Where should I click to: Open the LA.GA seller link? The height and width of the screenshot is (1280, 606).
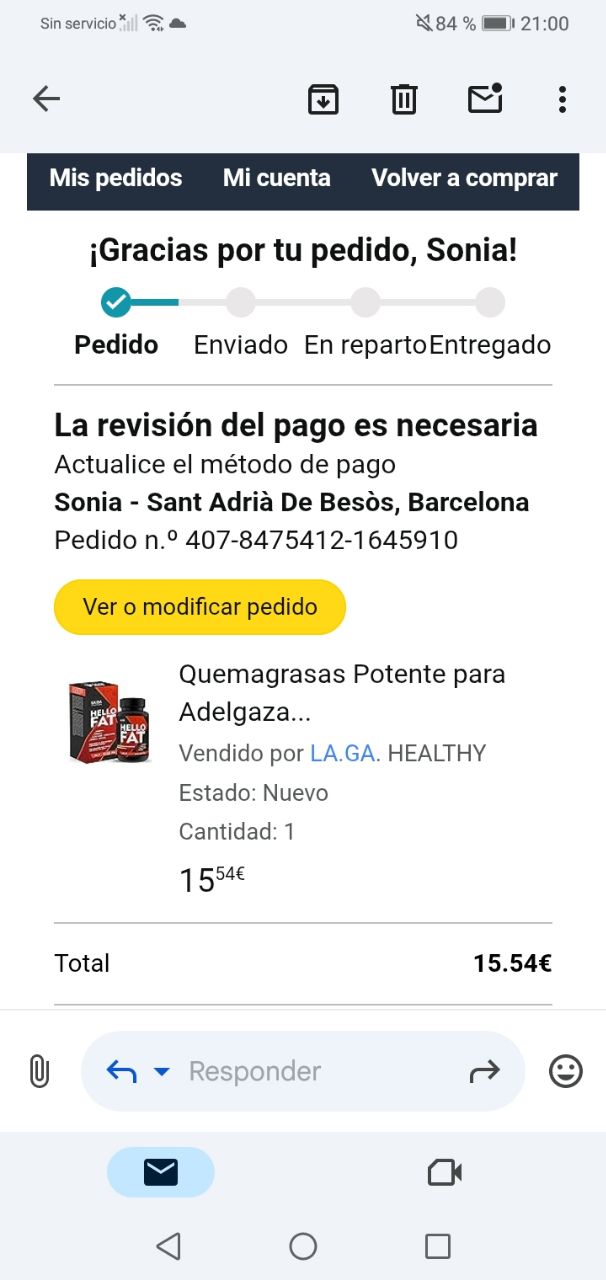343,753
